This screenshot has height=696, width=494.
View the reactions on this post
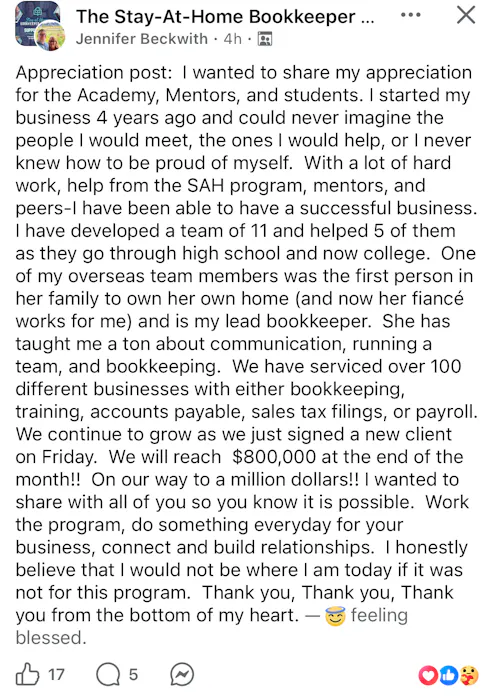(448, 676)
